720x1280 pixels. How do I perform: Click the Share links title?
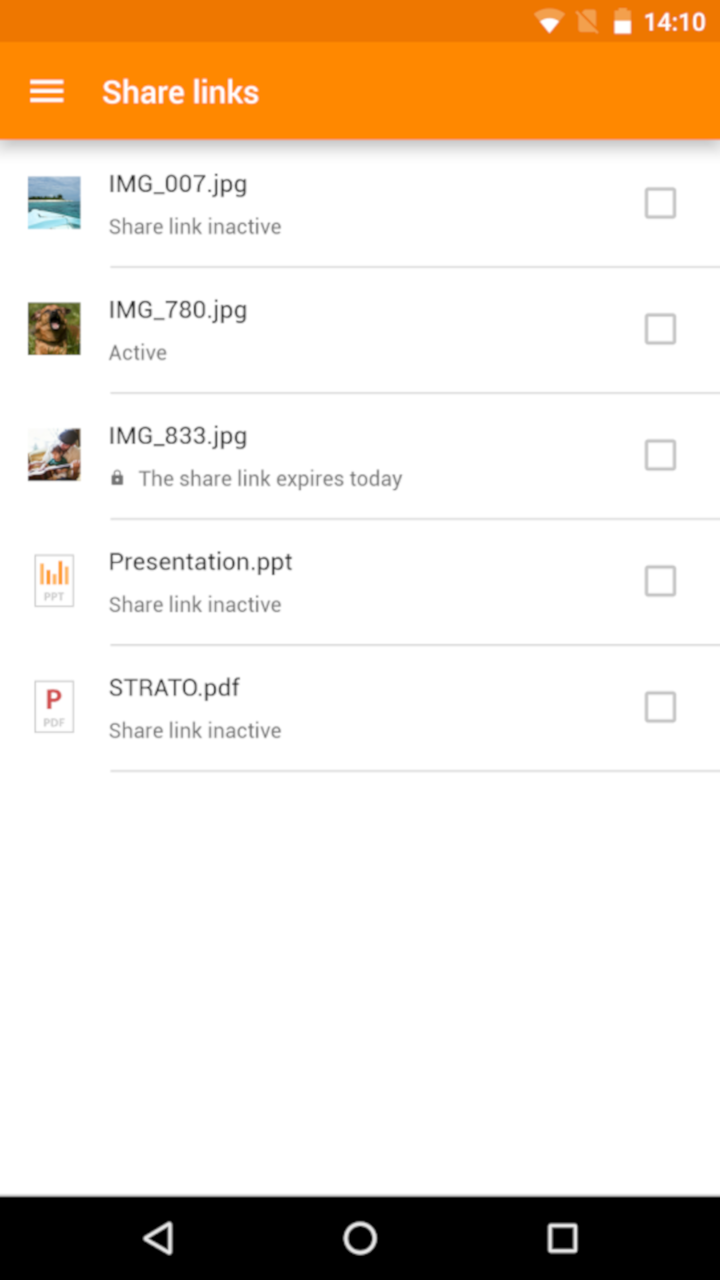click(x=180, y=91)
